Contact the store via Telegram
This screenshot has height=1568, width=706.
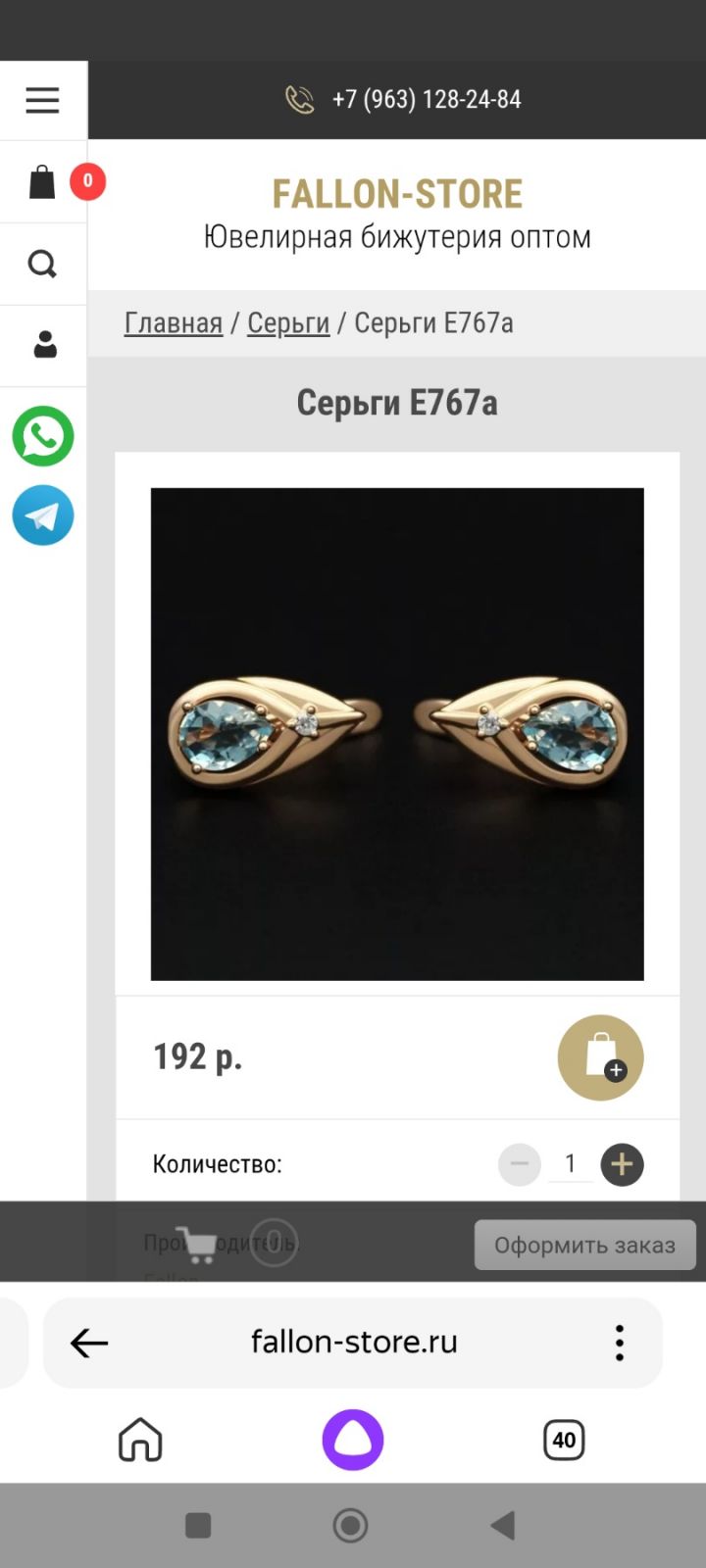43,515
